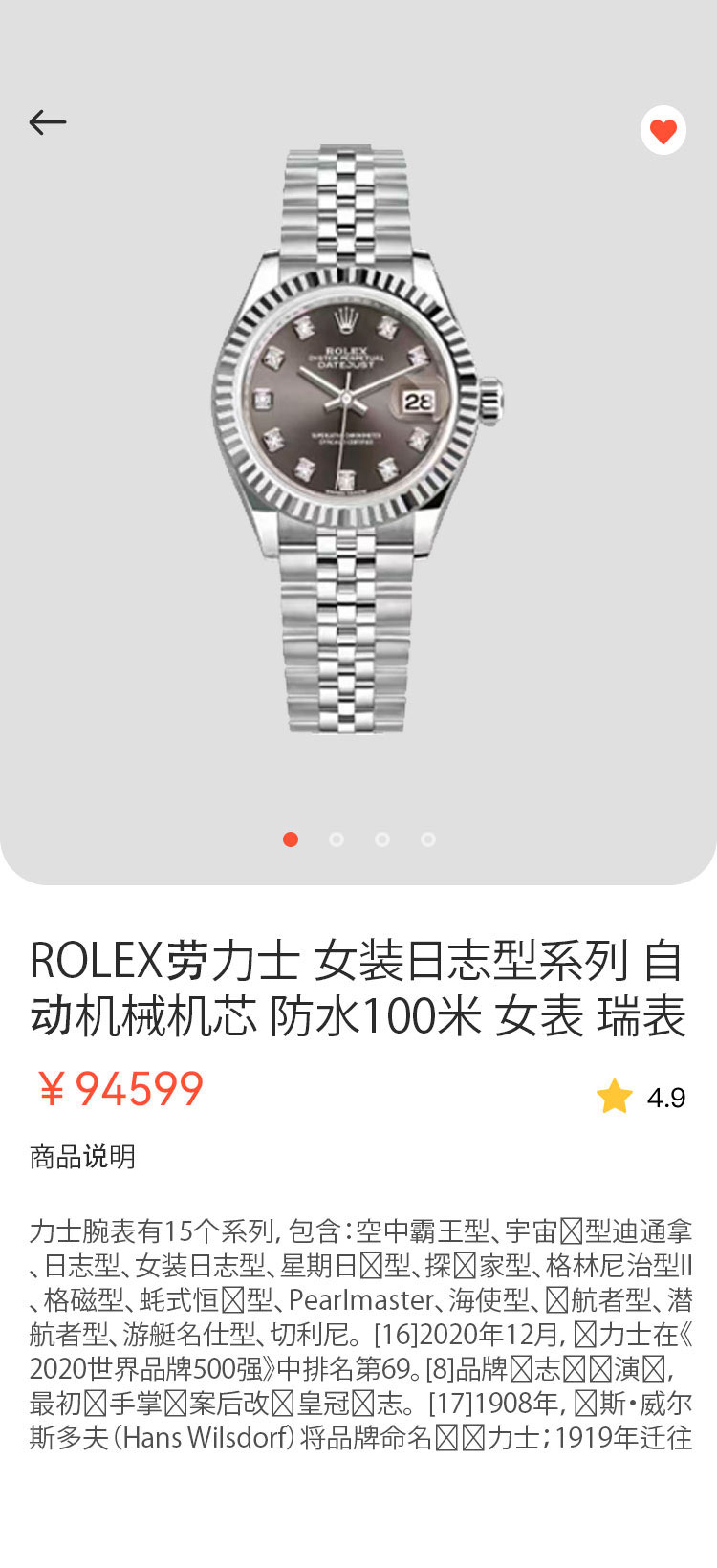Go back with the arrow icon
This screenshot has height=1568, width=717.
coord(47,122)
